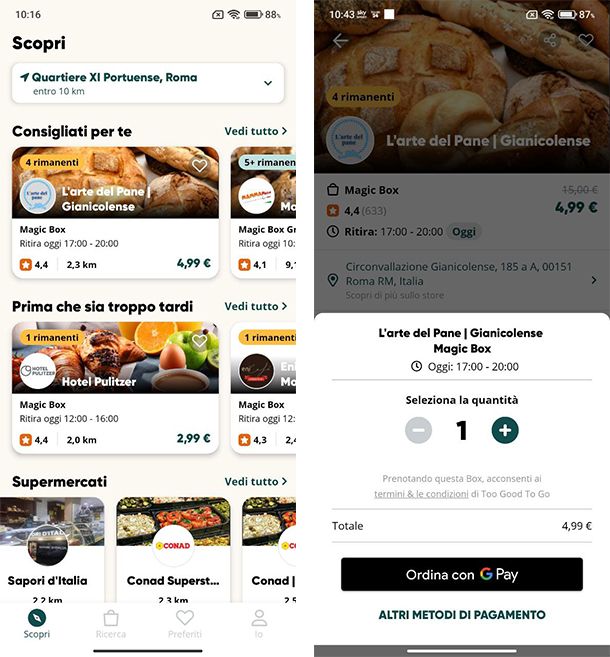Favorite L'arte del Pane card with heart
The image size is (610, 657).
point(200,165)
